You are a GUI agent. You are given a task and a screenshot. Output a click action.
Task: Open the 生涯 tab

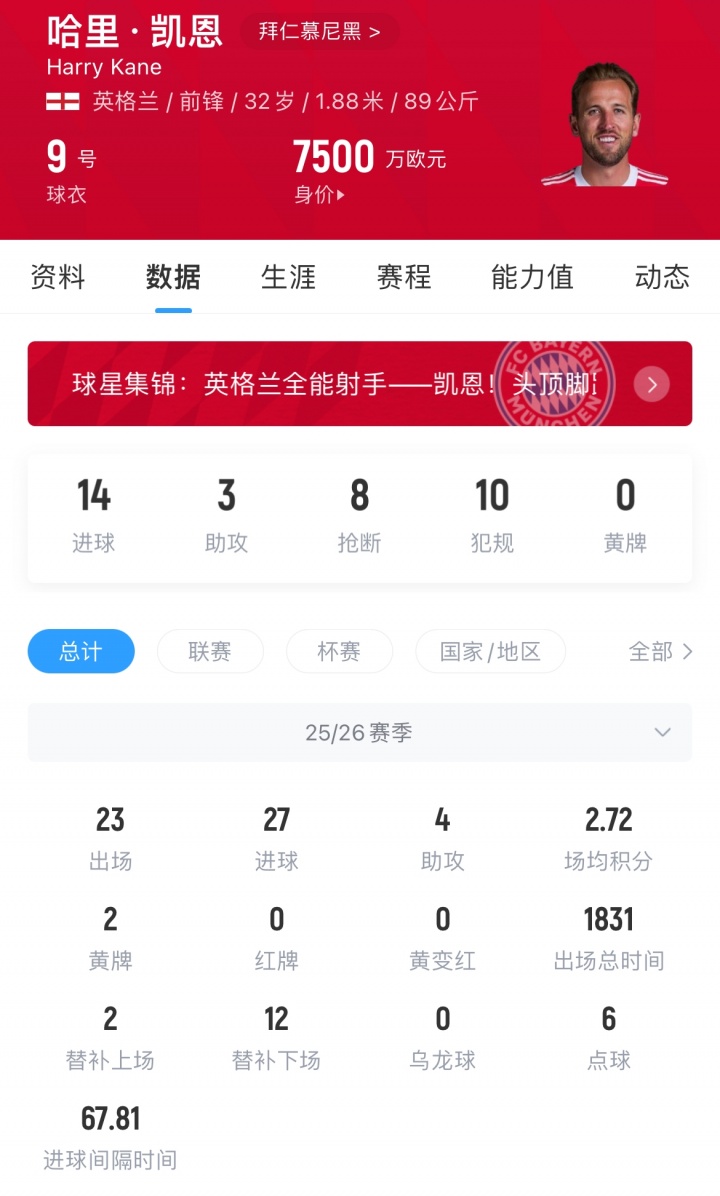[x=288, y=277]
